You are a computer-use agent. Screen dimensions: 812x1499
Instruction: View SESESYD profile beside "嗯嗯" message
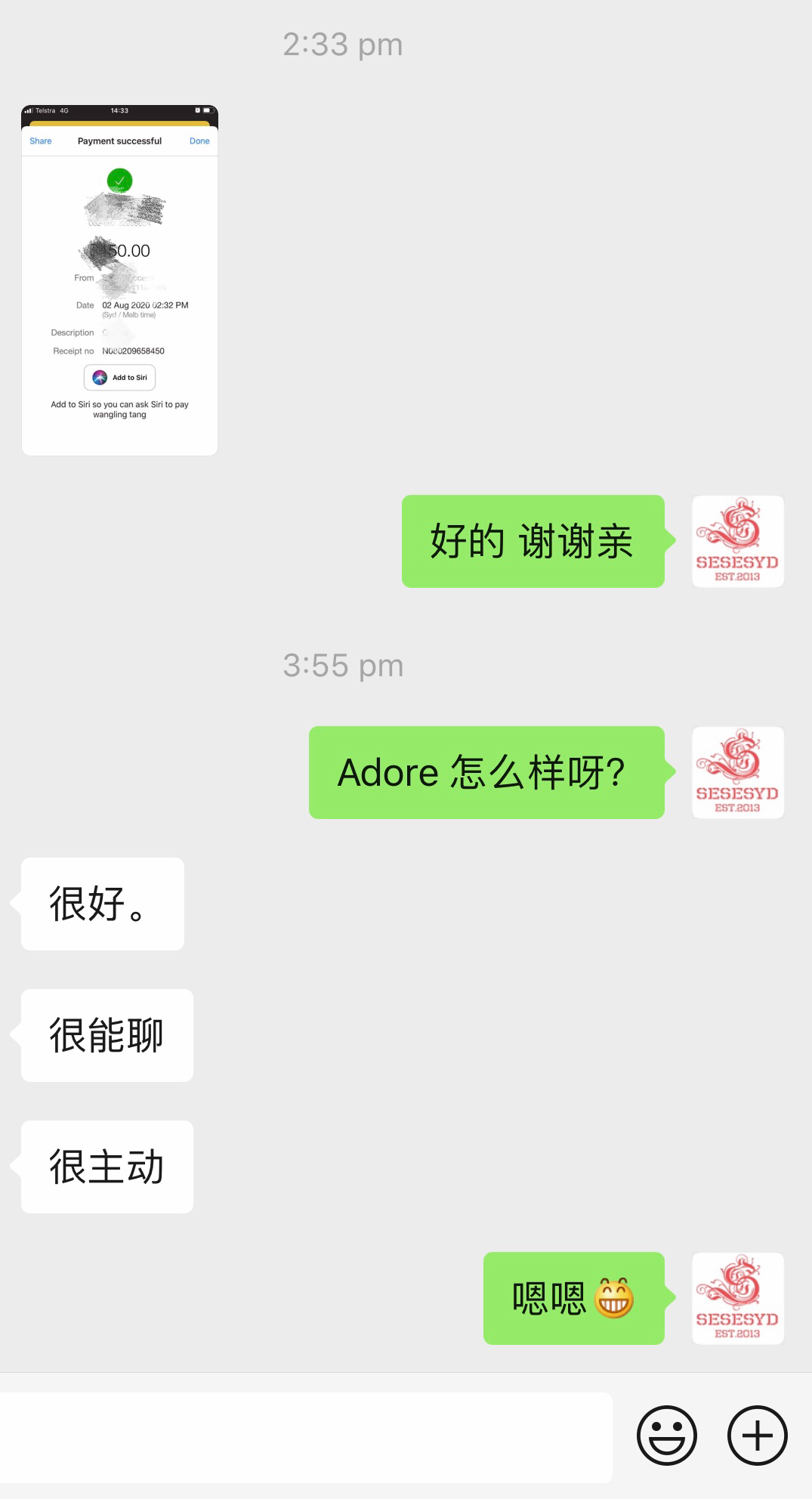point(737,1298)
